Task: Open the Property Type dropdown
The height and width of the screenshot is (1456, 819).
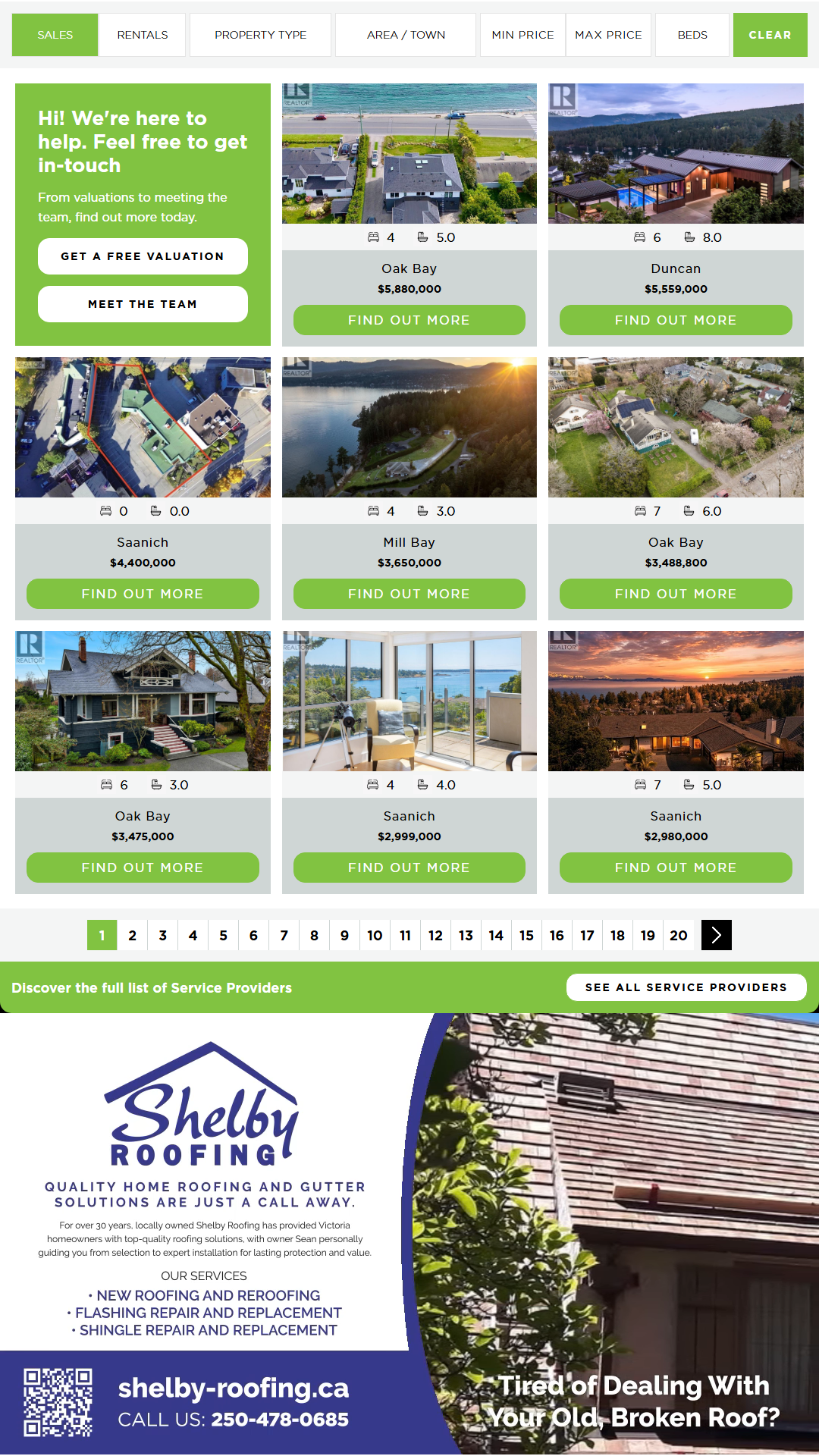Action: (260, 35)
